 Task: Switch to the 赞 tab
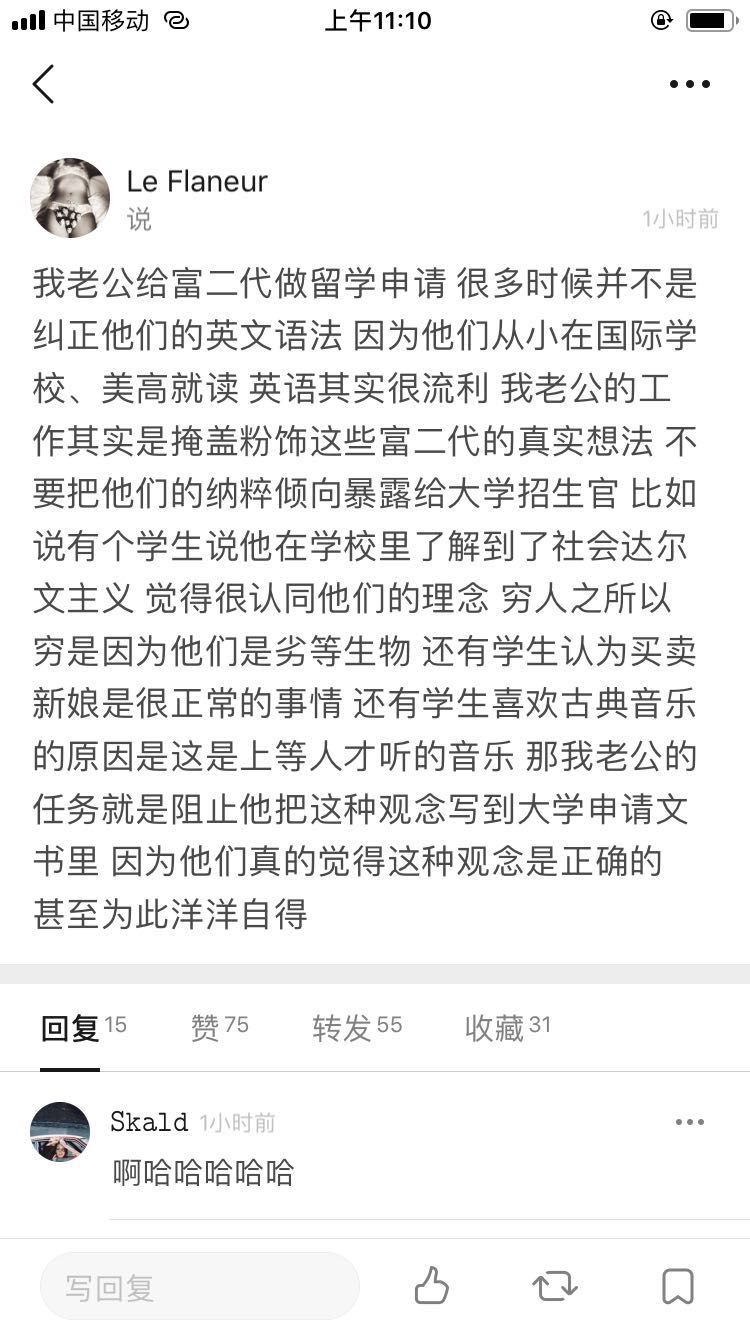(219, 1027)
